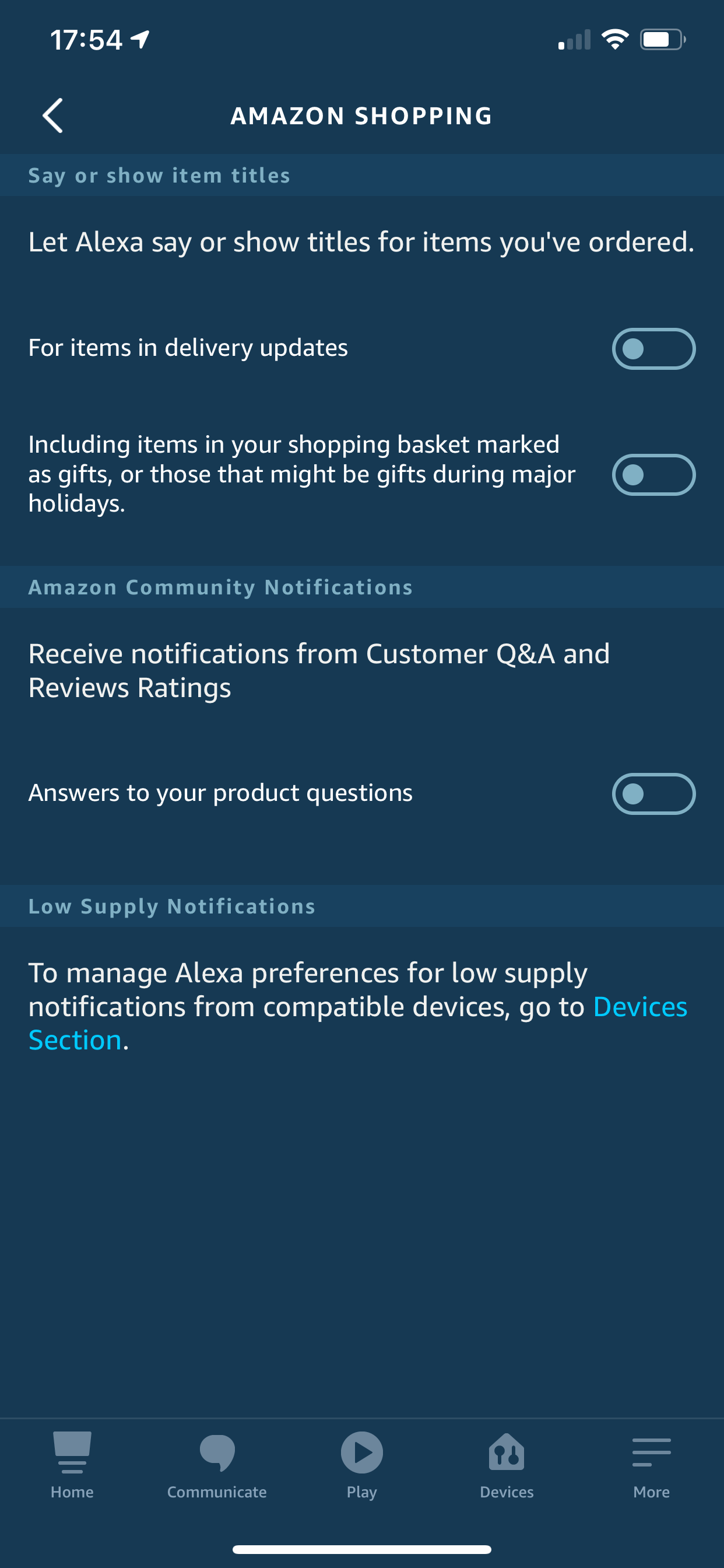The width and height of the screenshot is (724, 1568).
Task: Open the Devices Section link
Action: pyautogui.click(x=638, y=1007)
